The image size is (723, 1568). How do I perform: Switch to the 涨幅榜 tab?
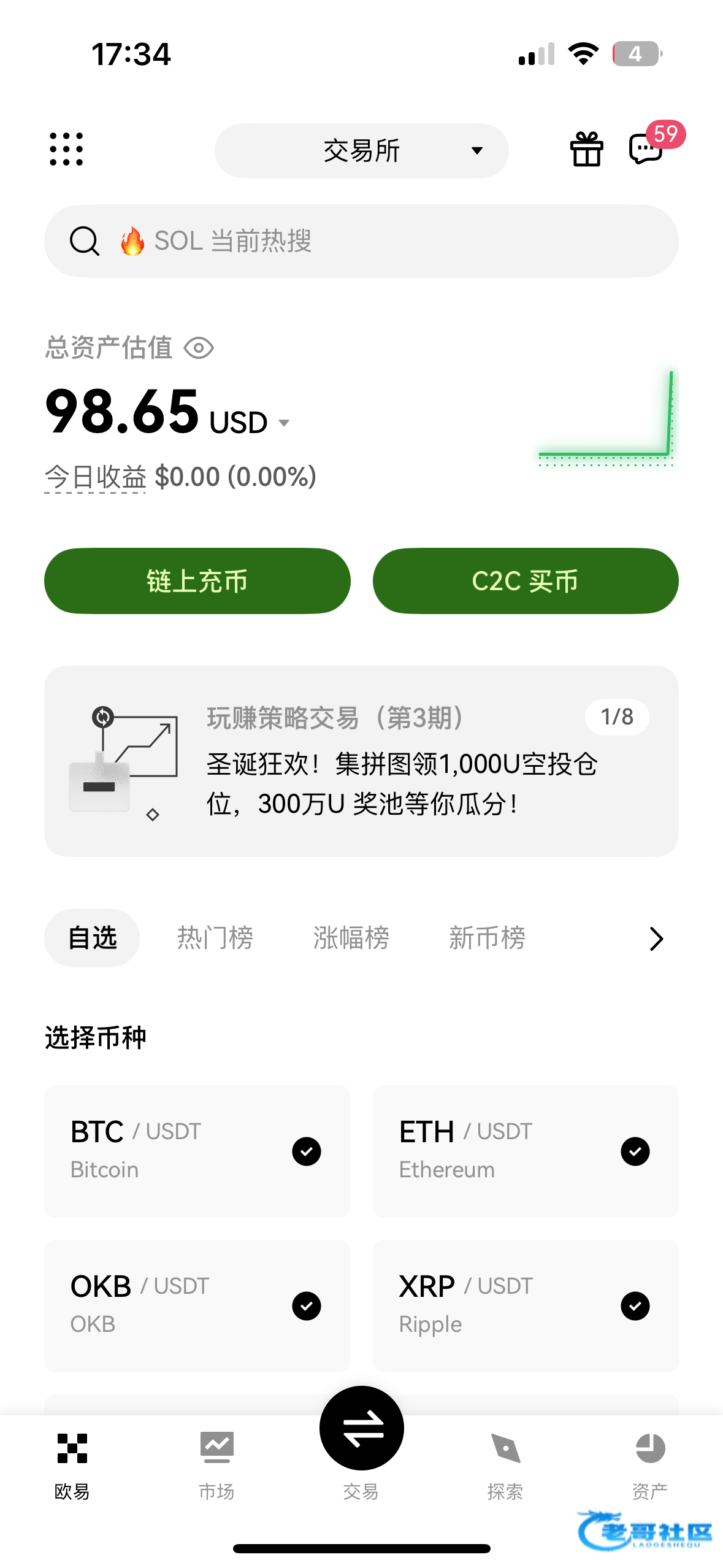click(351, 937)
